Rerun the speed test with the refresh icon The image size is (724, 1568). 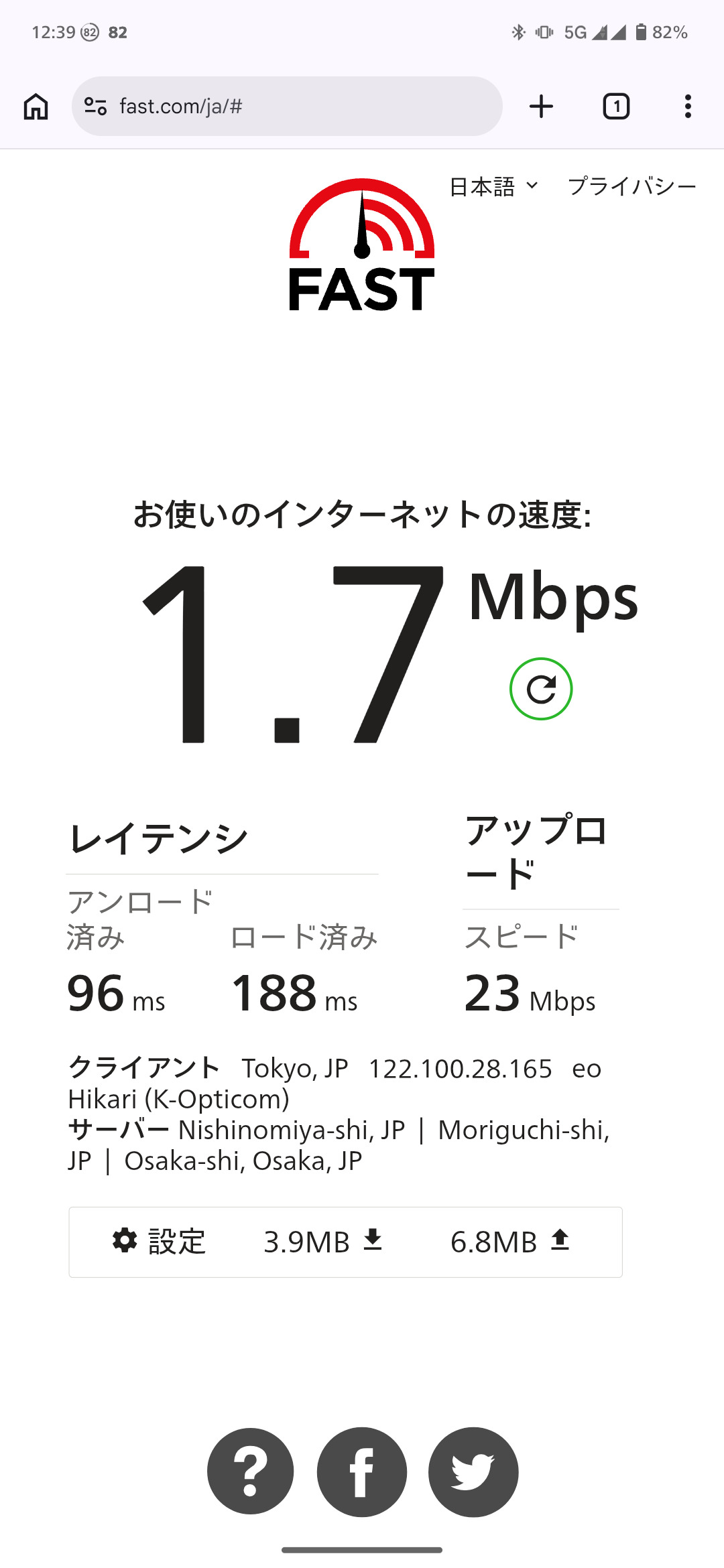click(541, 689)
